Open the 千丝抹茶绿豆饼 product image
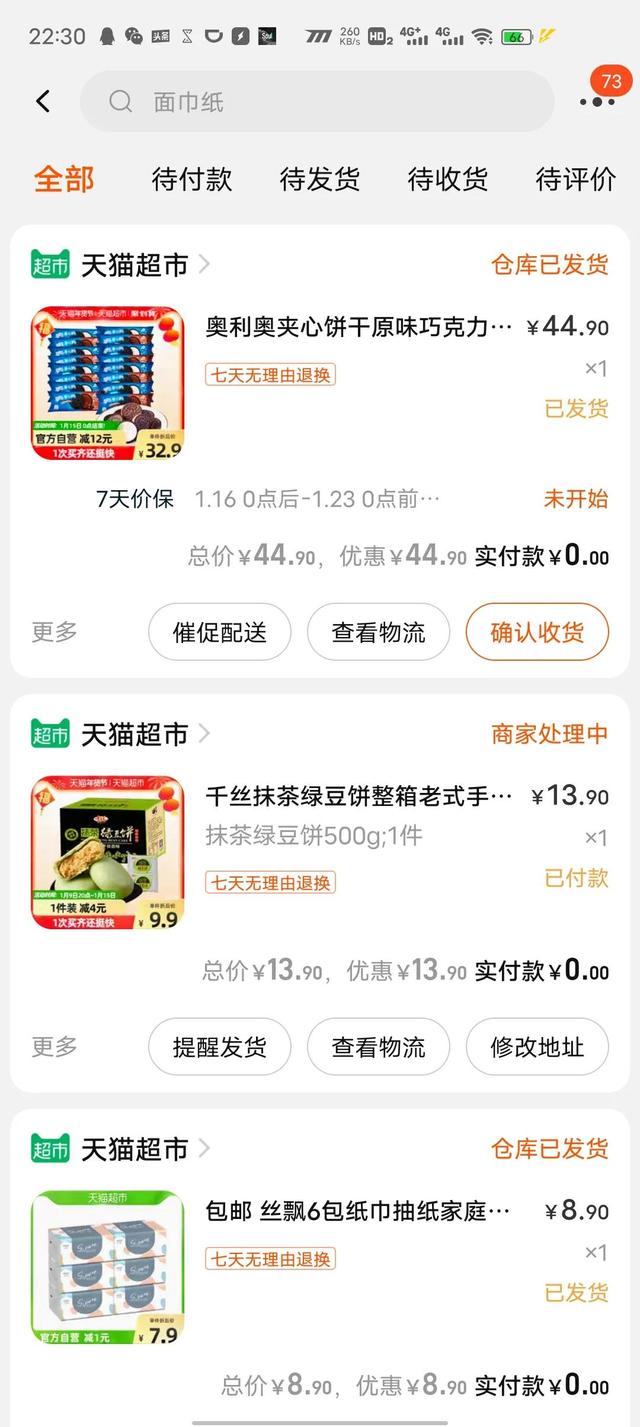Image resolution: width=640 pixels, height=1427 pixels. 108,853
